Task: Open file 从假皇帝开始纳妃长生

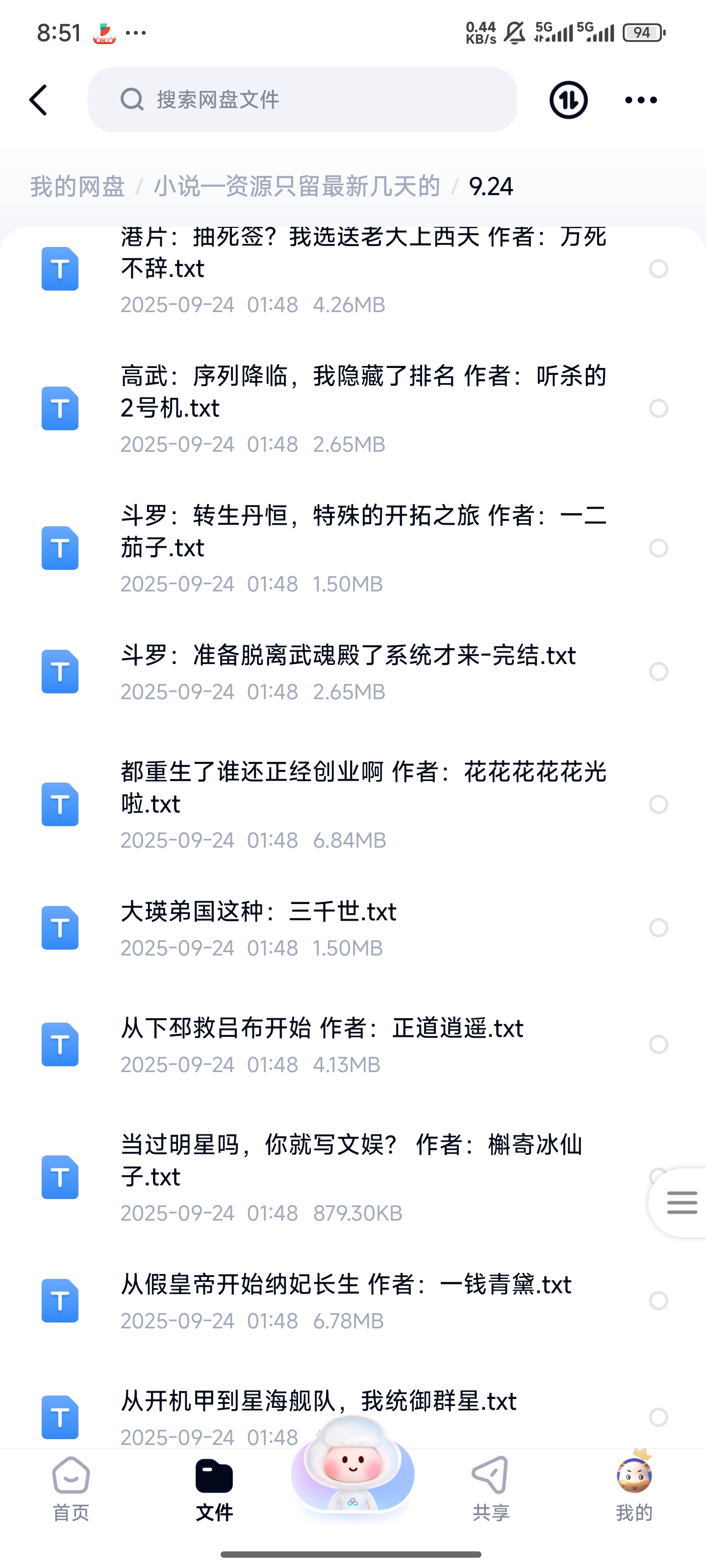Action: [345, 1285]
